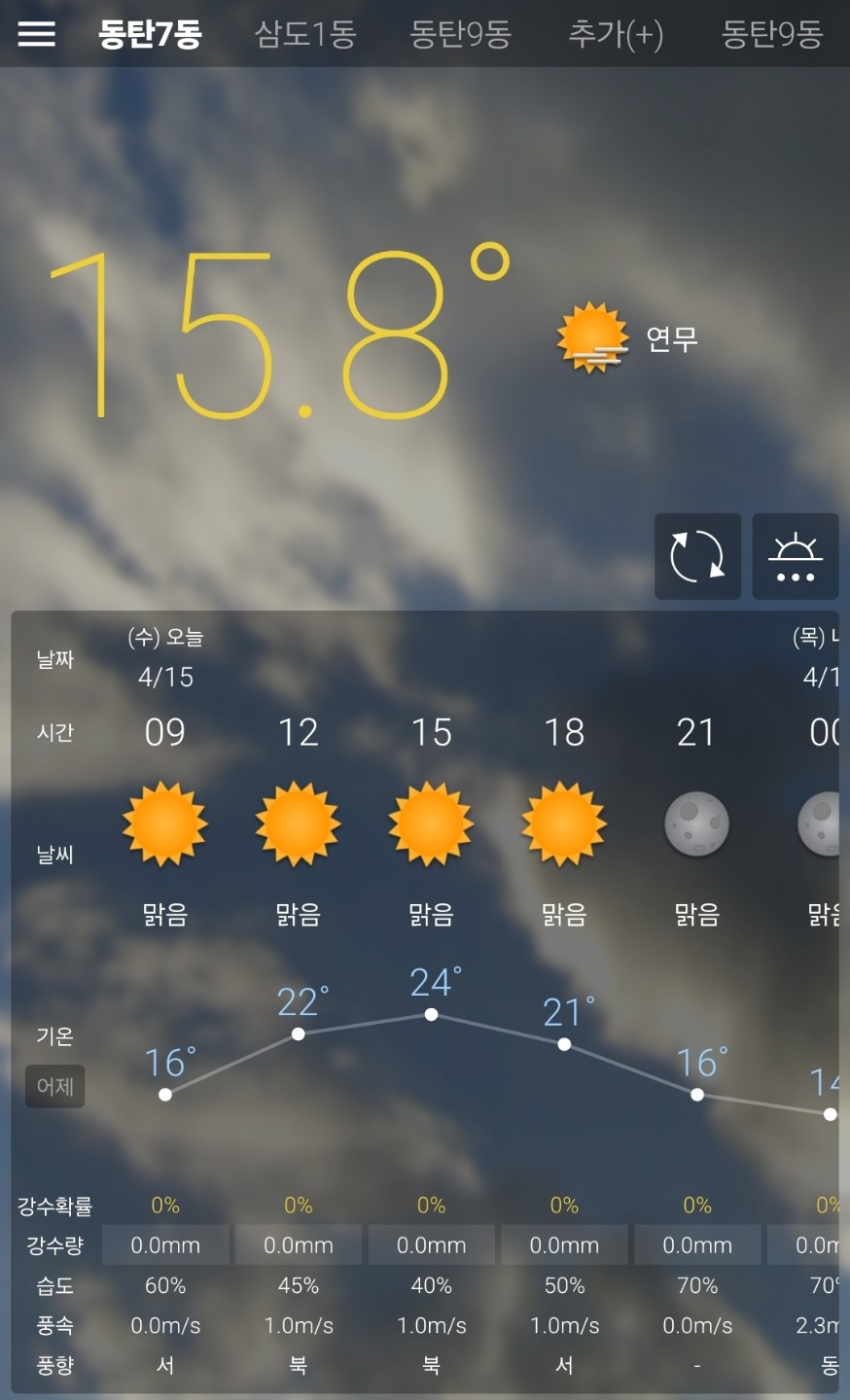850x1400 pixels.
Task: Click the 0.0mm precipitation value for 09:00
Action: pos(165,1244)
